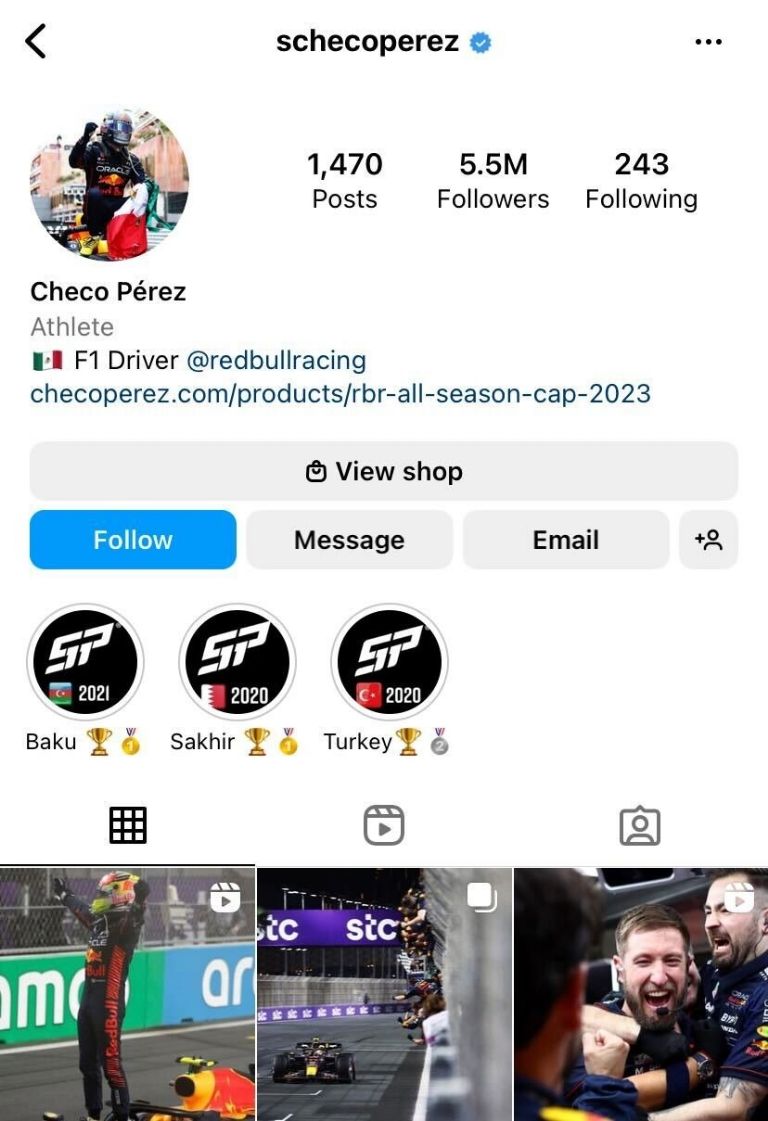Tap the Email contact button
The width and height of the screenshot is (768, 1121).
click(x=565, y=540)
